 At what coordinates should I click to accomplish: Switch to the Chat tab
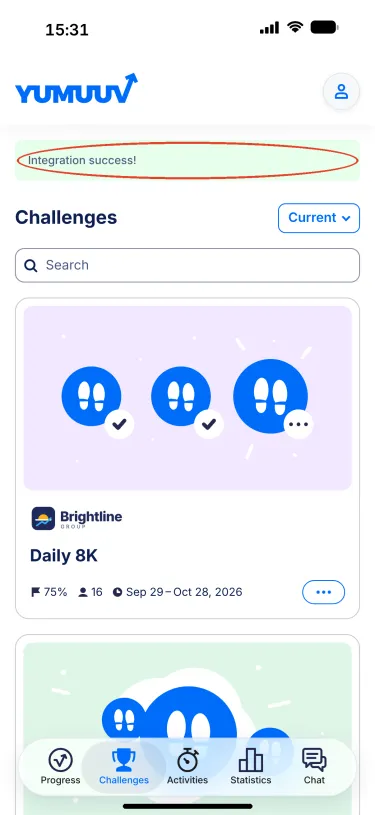click(x=314, y=767)
